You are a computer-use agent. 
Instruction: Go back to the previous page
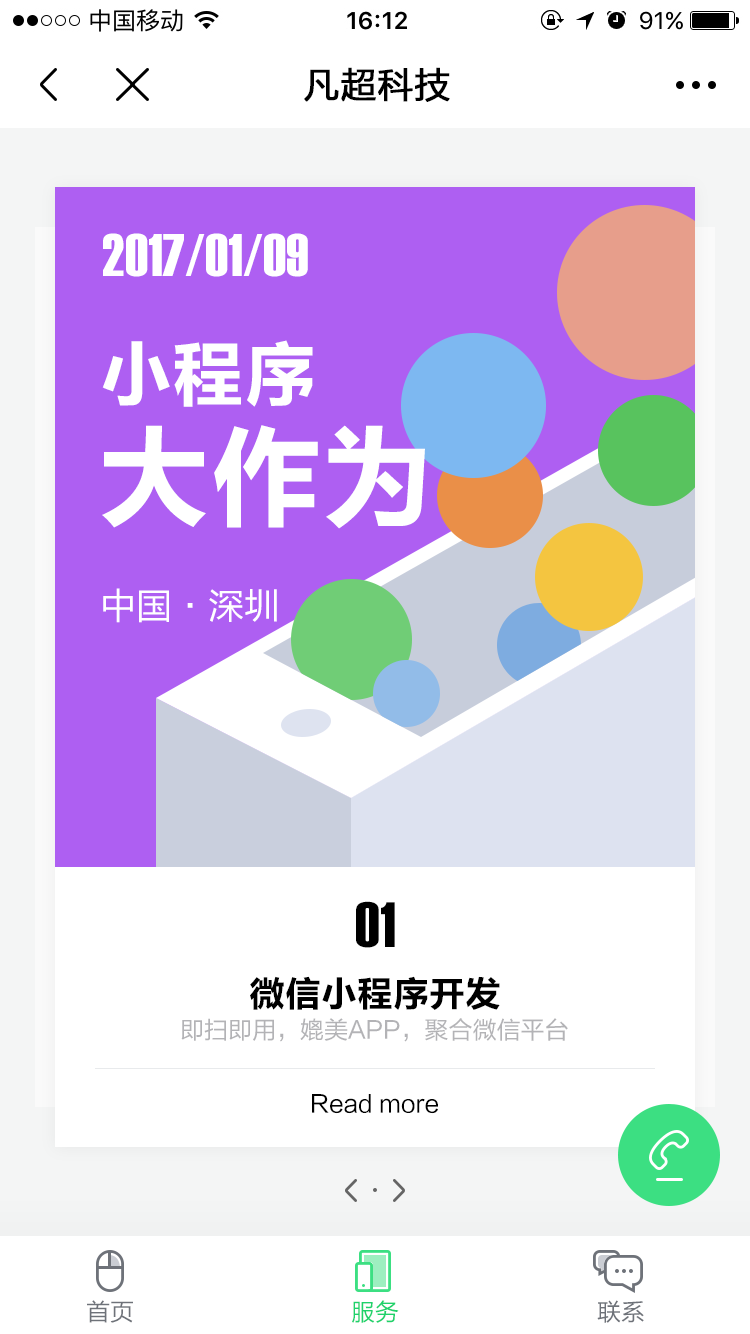[48, 85]
